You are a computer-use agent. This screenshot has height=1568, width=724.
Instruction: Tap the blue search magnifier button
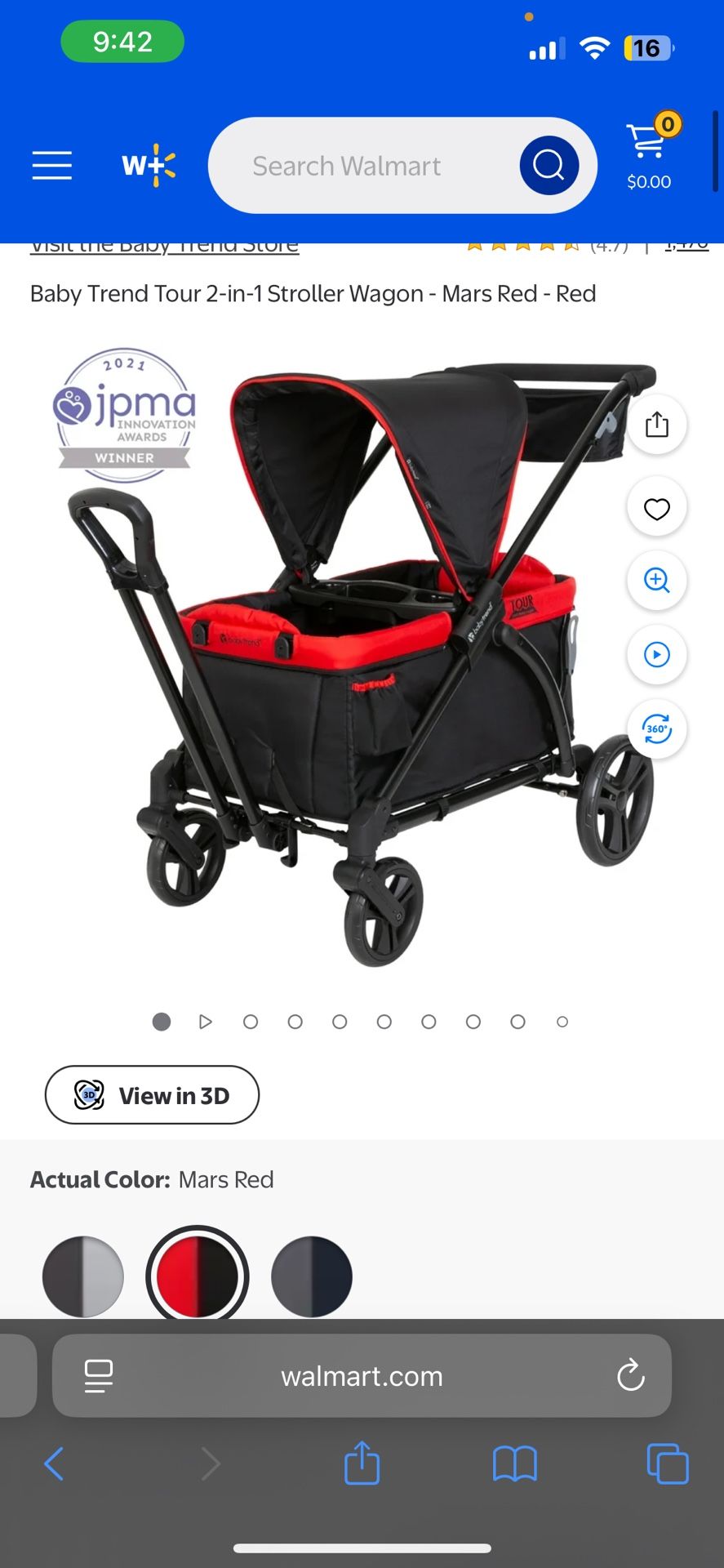pyautogui.click(x=549, y=165)
